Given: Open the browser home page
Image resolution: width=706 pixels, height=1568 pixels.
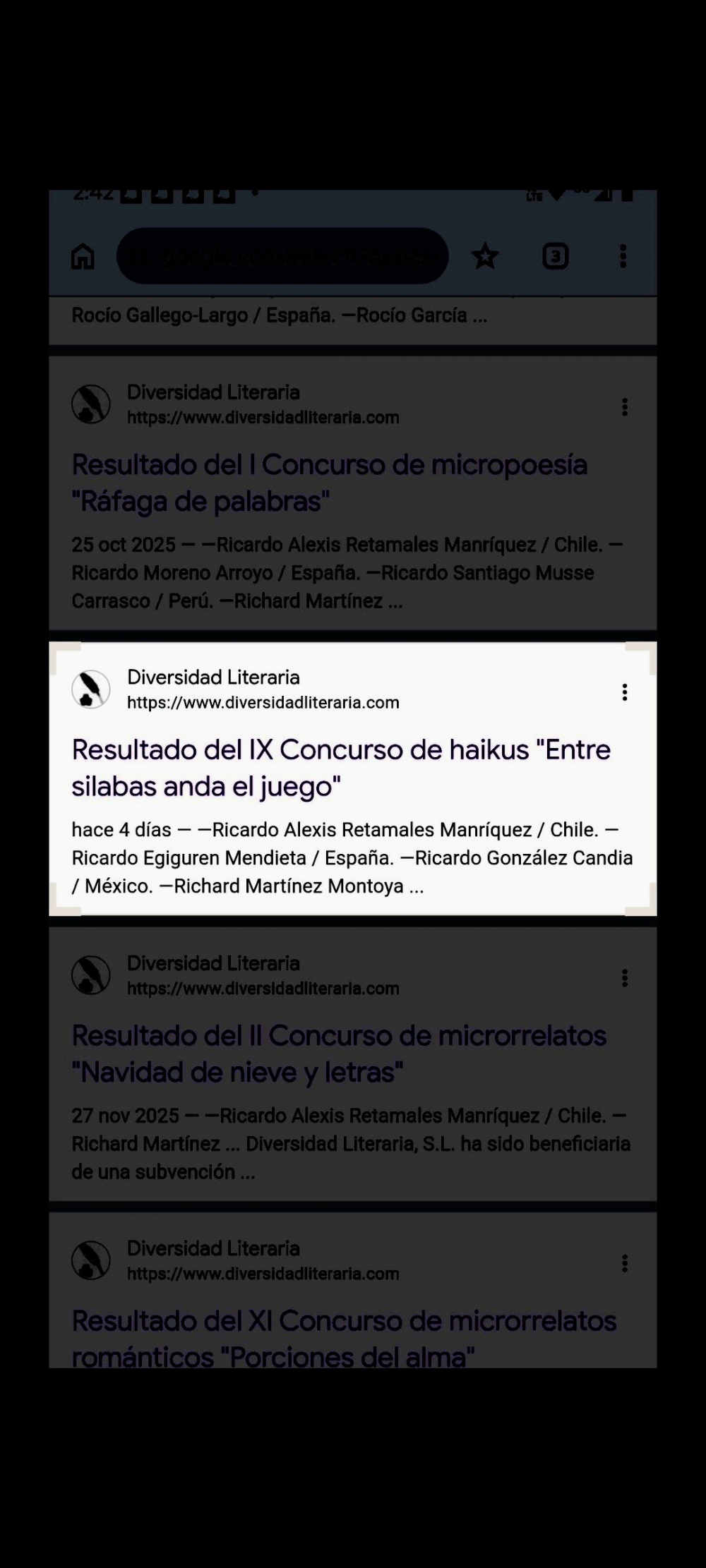Looking at the screenshot, I should (x=83, y=256).
